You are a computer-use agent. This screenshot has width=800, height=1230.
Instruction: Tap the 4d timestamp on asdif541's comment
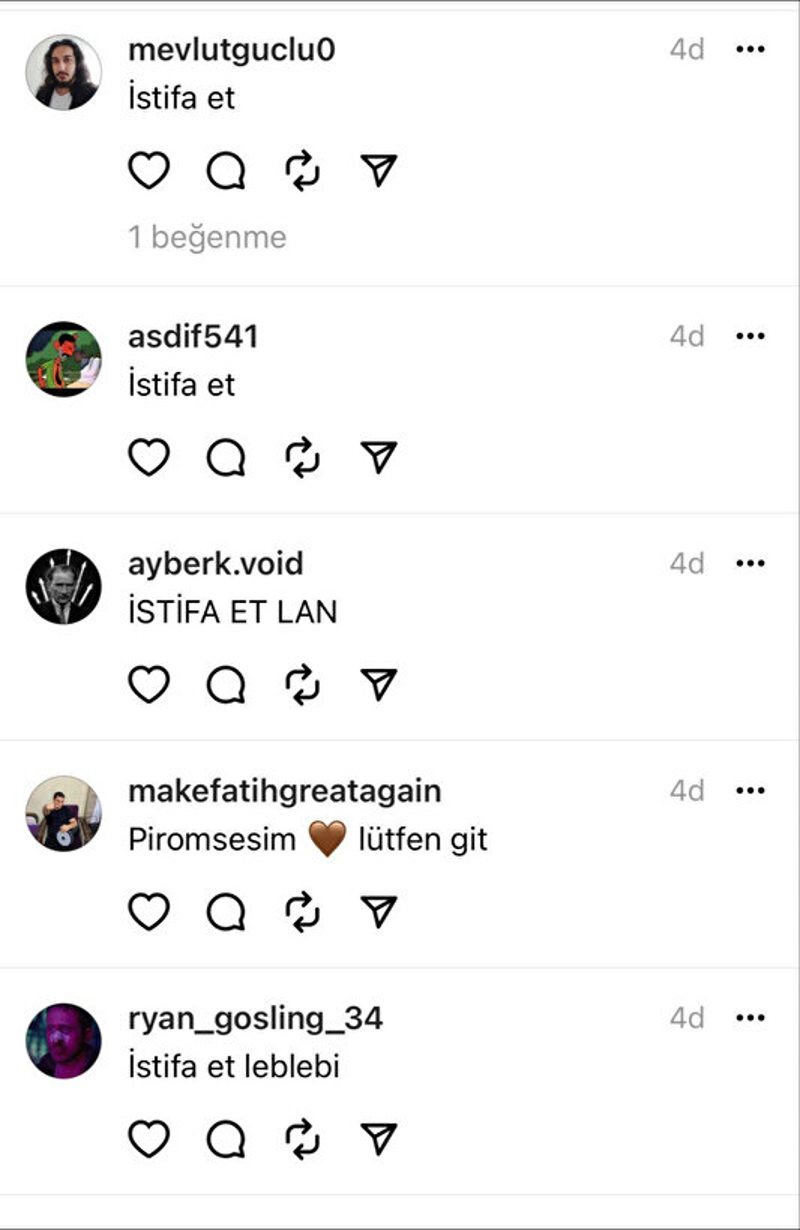(687, 336)
